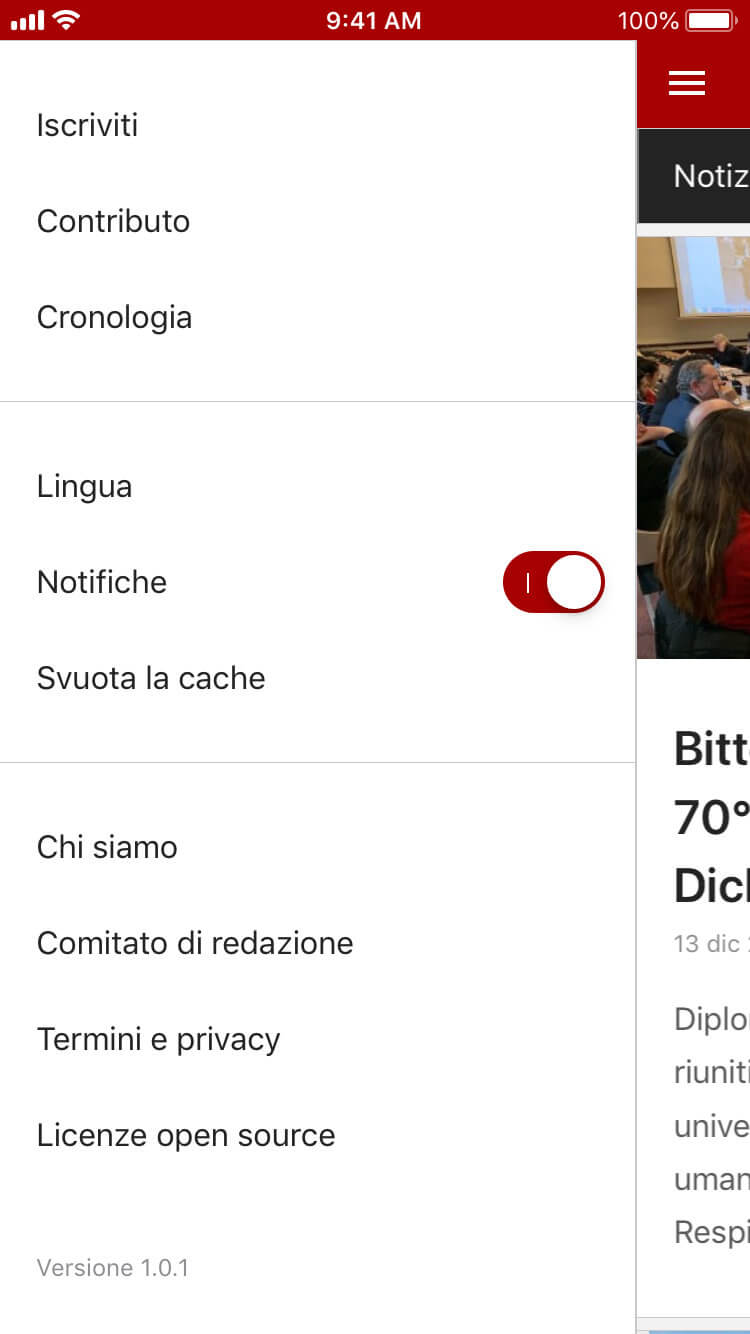The image size is (750, 1334).
Task: Open the Cronologia entry
Action: tap(114, 318)
